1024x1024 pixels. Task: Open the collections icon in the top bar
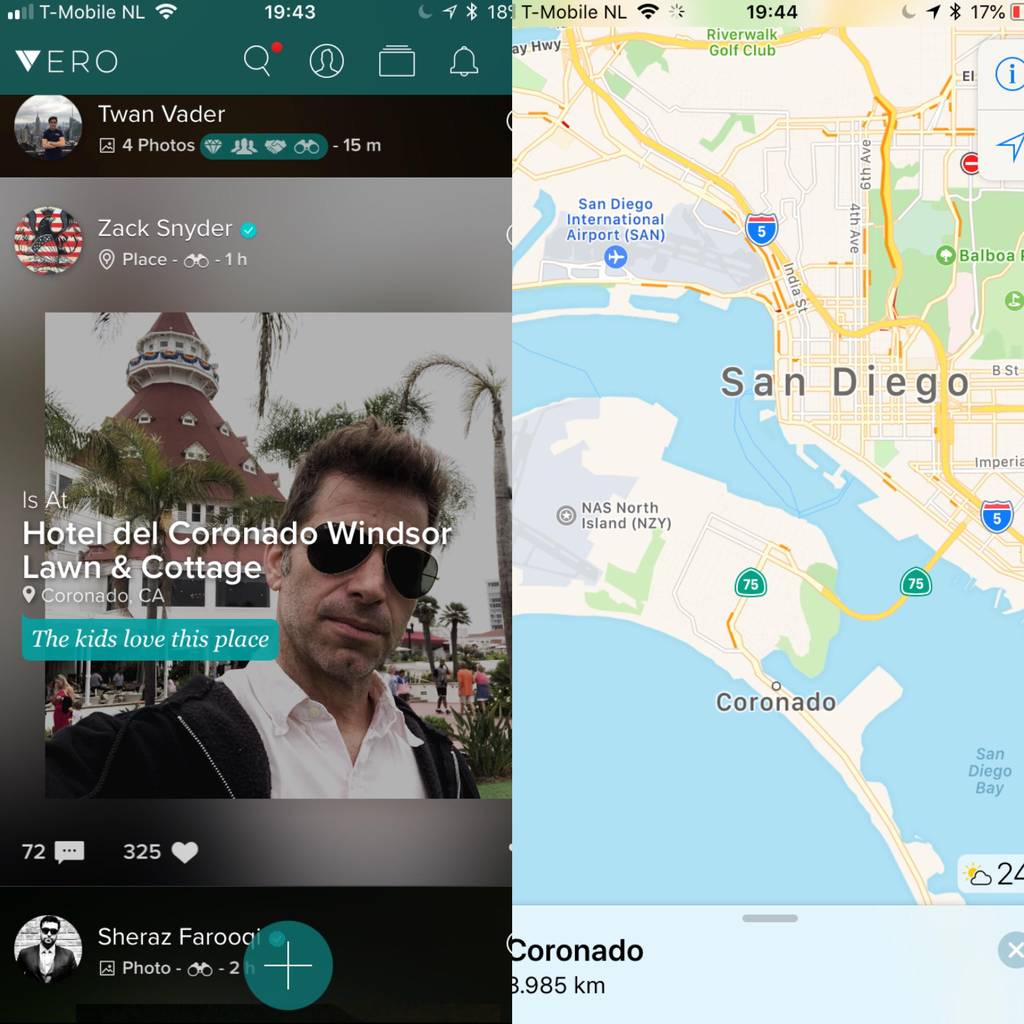pos(397,62)
